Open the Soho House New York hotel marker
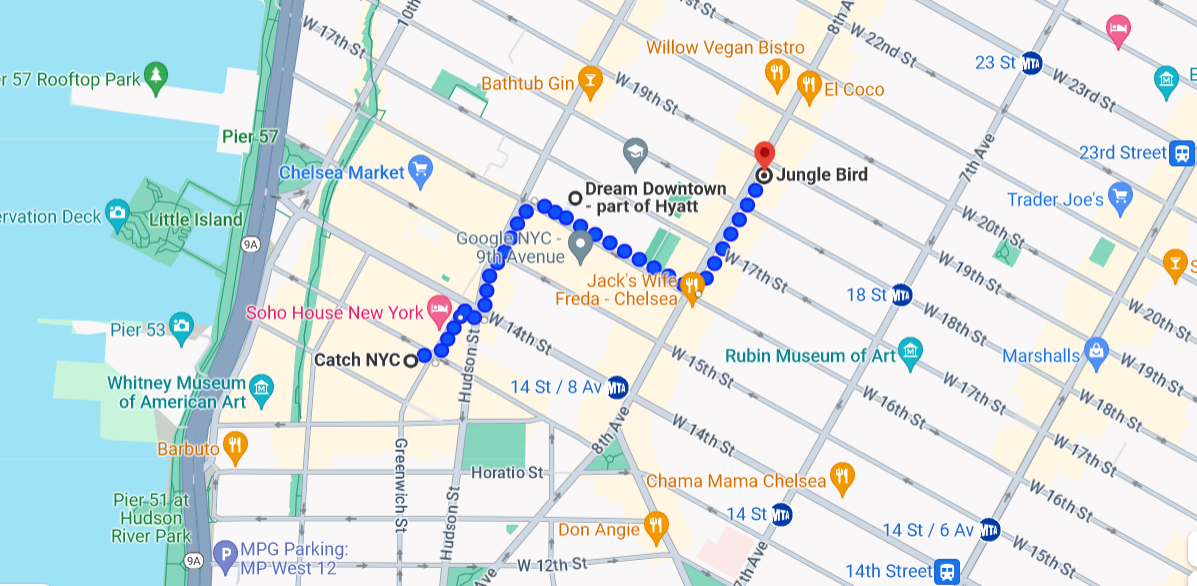 [x=438, y=311]
